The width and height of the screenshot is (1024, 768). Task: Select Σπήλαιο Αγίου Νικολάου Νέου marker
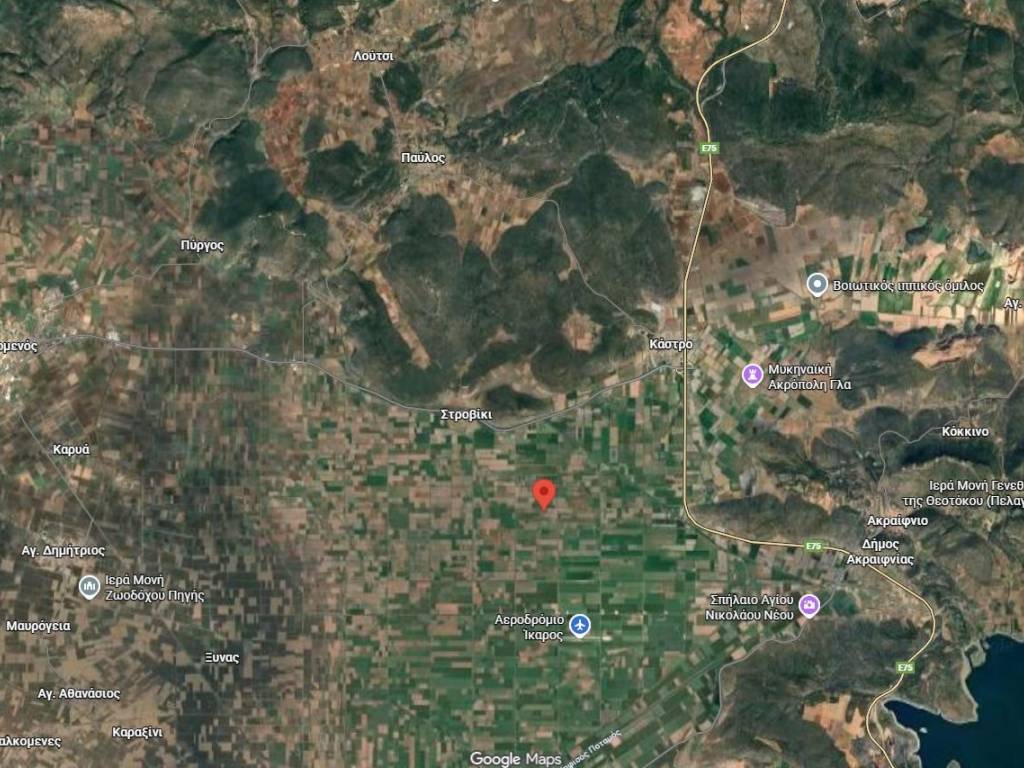(809, 605)
